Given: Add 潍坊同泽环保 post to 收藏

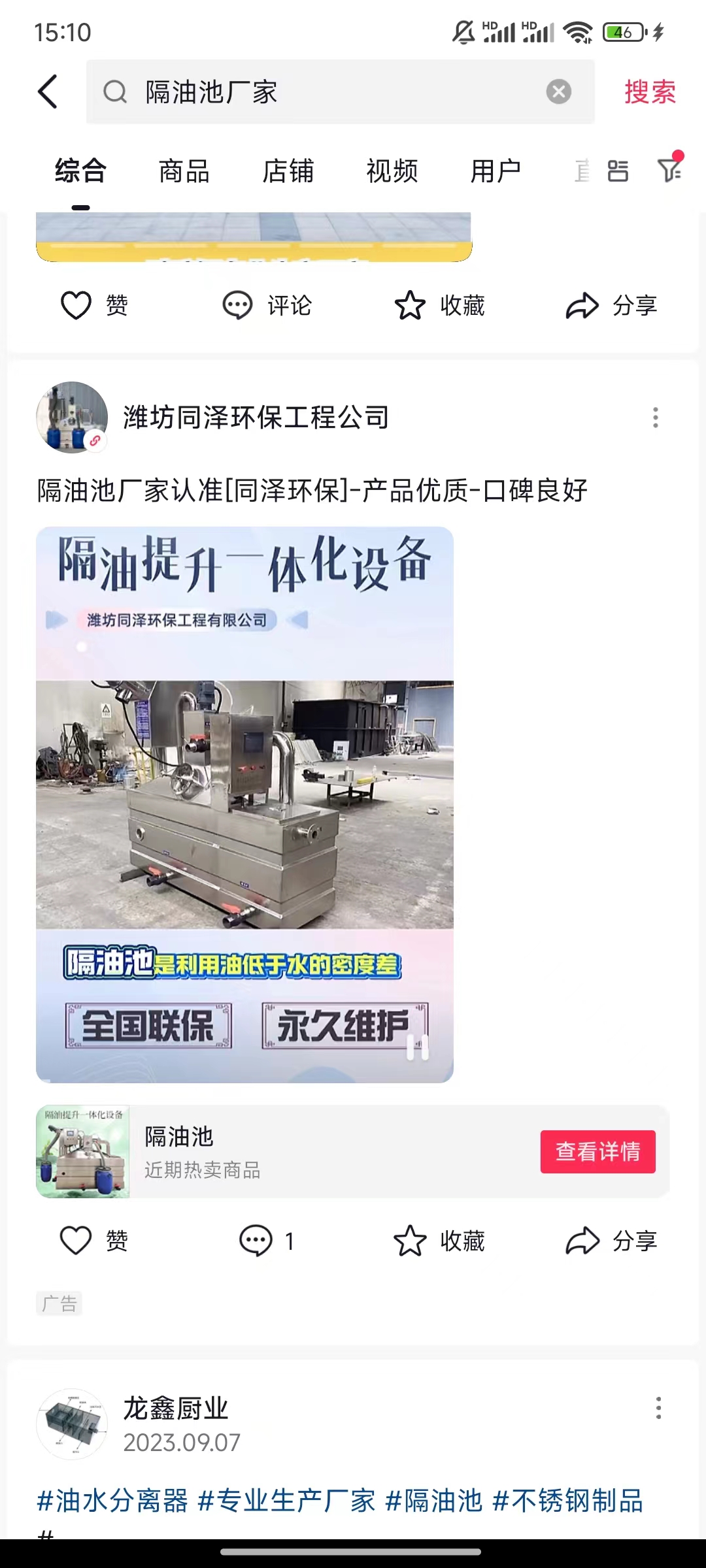Looking at the screenshot, I should (x=439, y=1240).
